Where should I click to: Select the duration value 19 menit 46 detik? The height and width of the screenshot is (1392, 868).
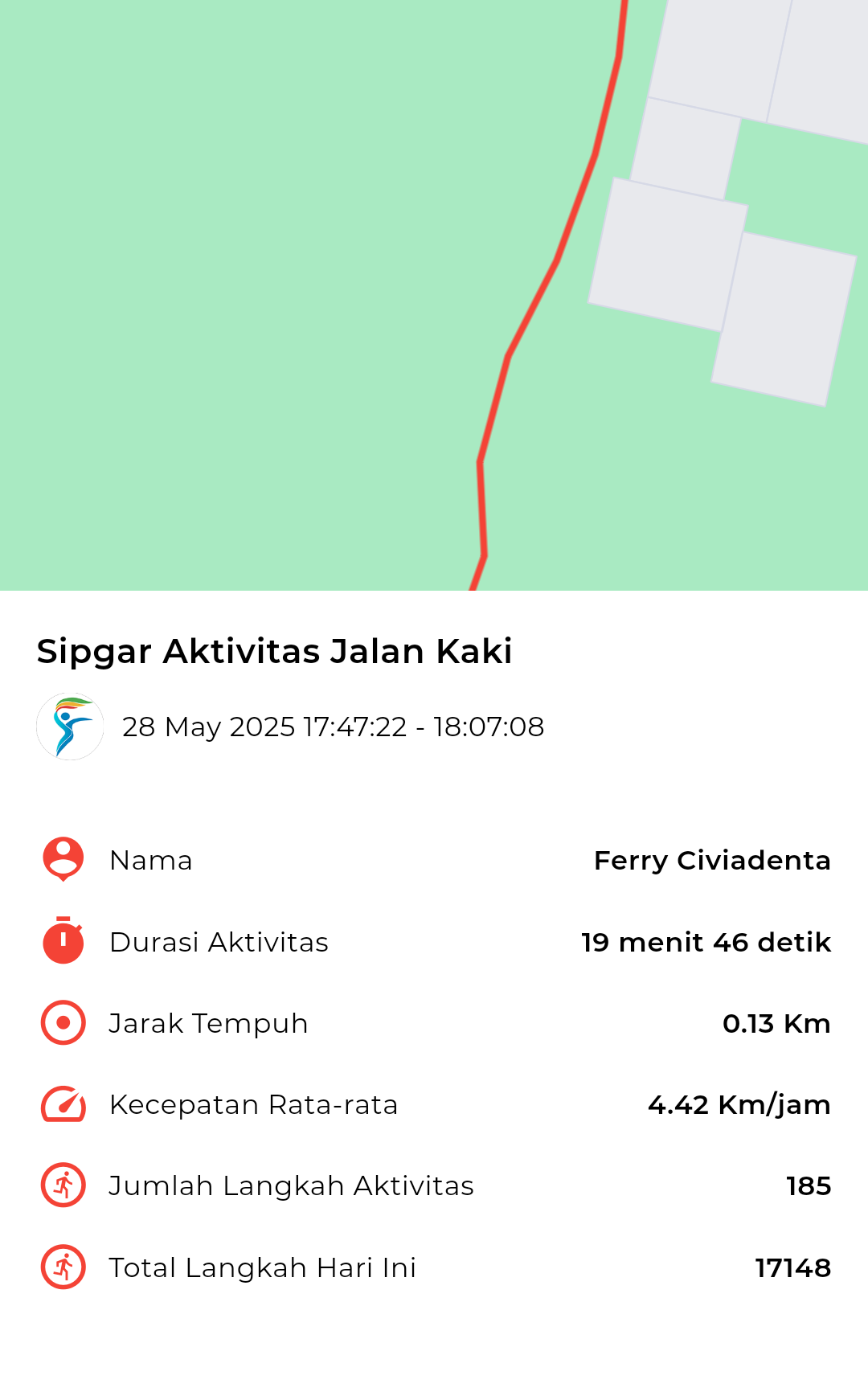click(x=705, y=942)
